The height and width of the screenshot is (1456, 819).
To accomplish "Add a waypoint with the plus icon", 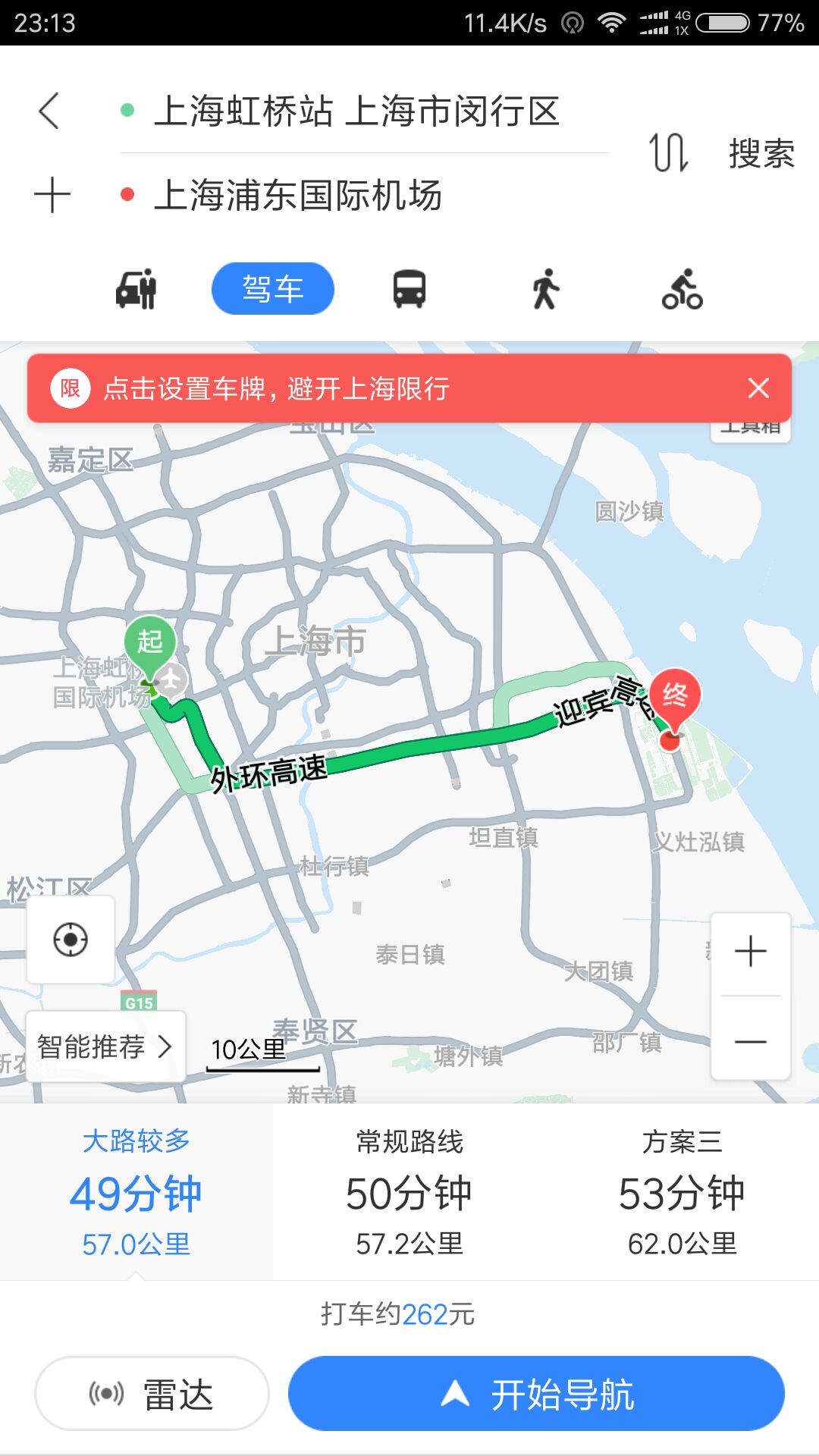I will 52,195.
